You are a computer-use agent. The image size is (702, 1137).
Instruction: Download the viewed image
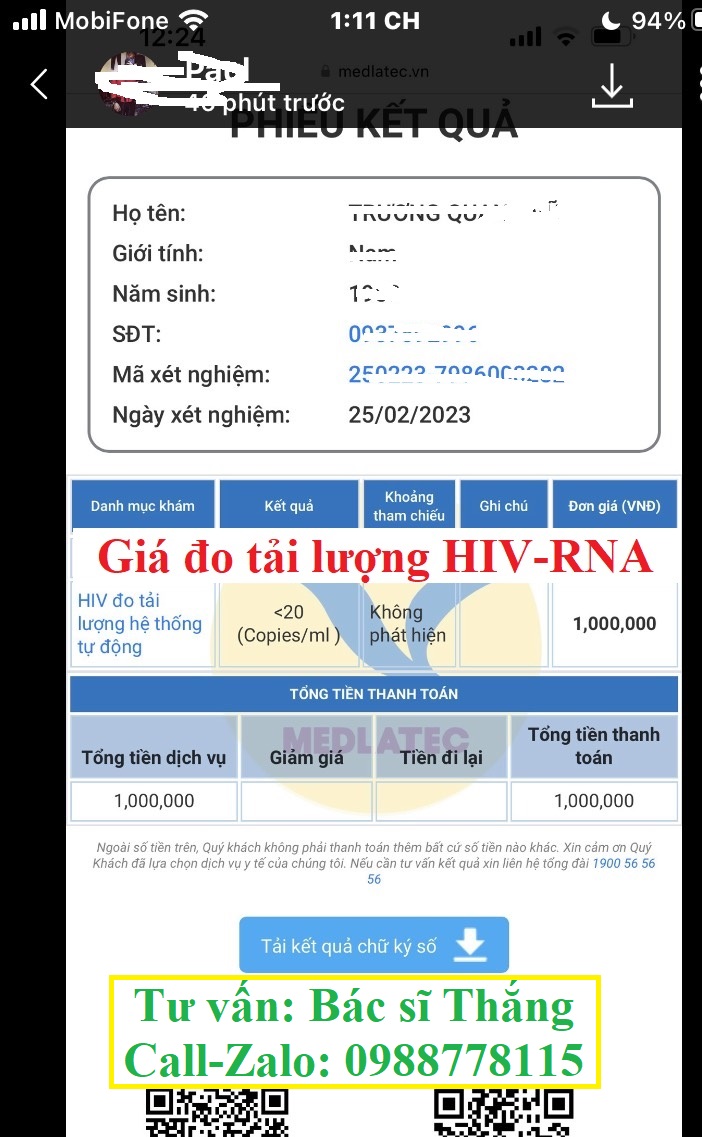pyautogui.click(x=612, y=86)
